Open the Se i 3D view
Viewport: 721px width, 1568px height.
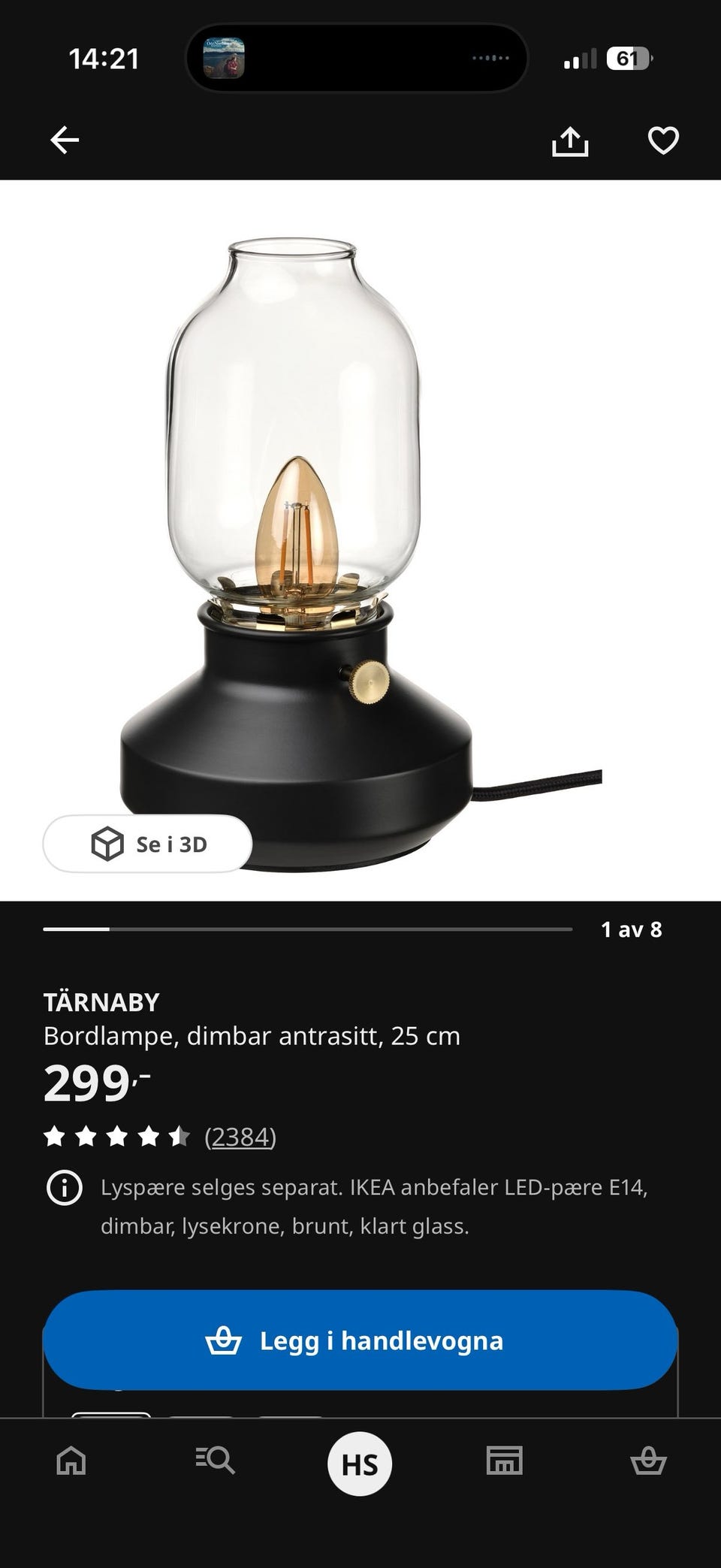pyautogui.click(x=147, y=844)
